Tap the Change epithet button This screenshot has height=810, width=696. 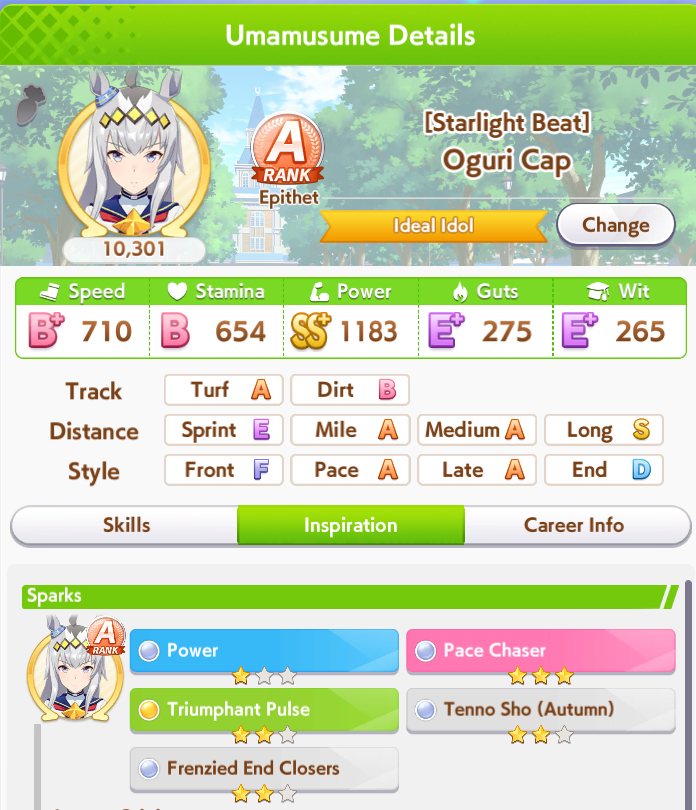click(615, 225)
